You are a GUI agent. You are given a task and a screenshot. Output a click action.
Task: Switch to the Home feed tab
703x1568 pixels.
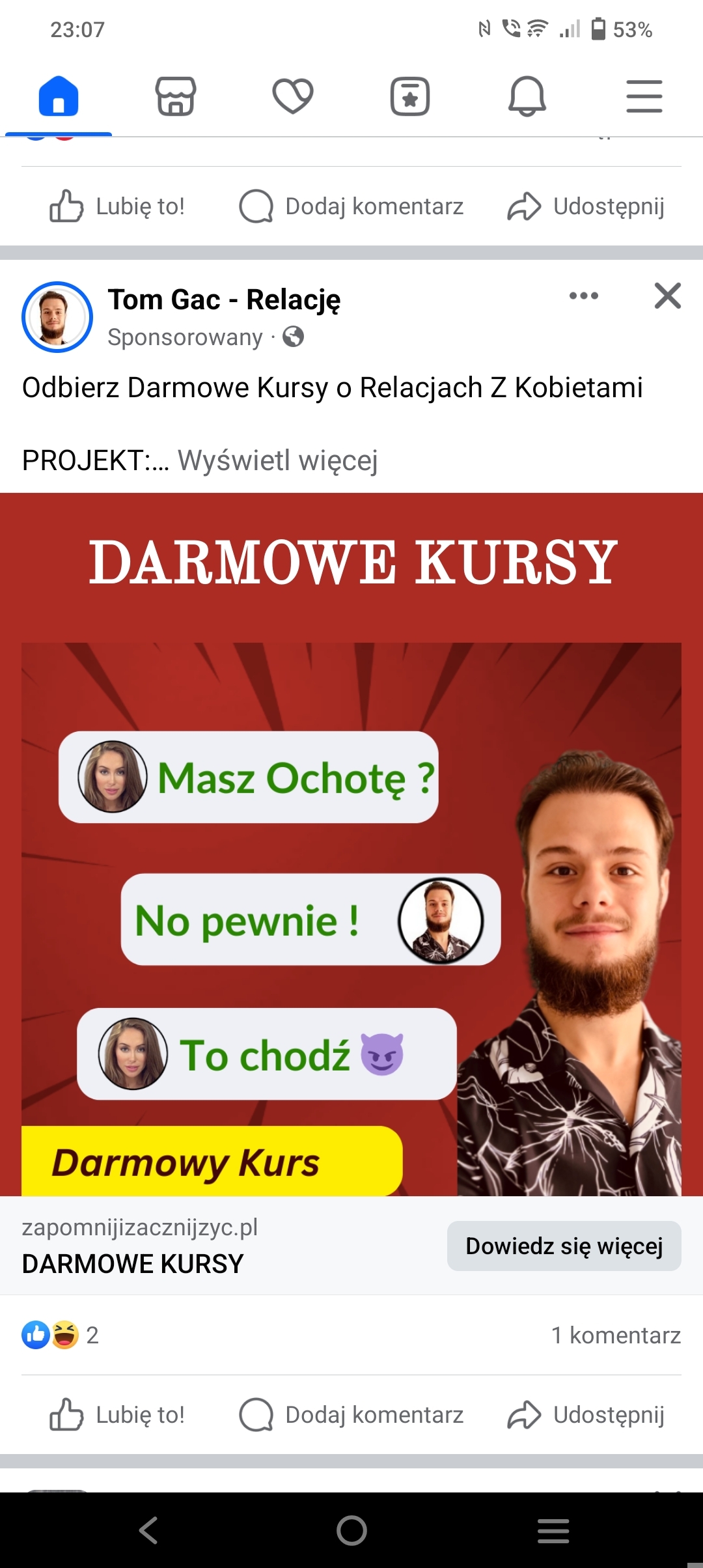click(59, 96)
